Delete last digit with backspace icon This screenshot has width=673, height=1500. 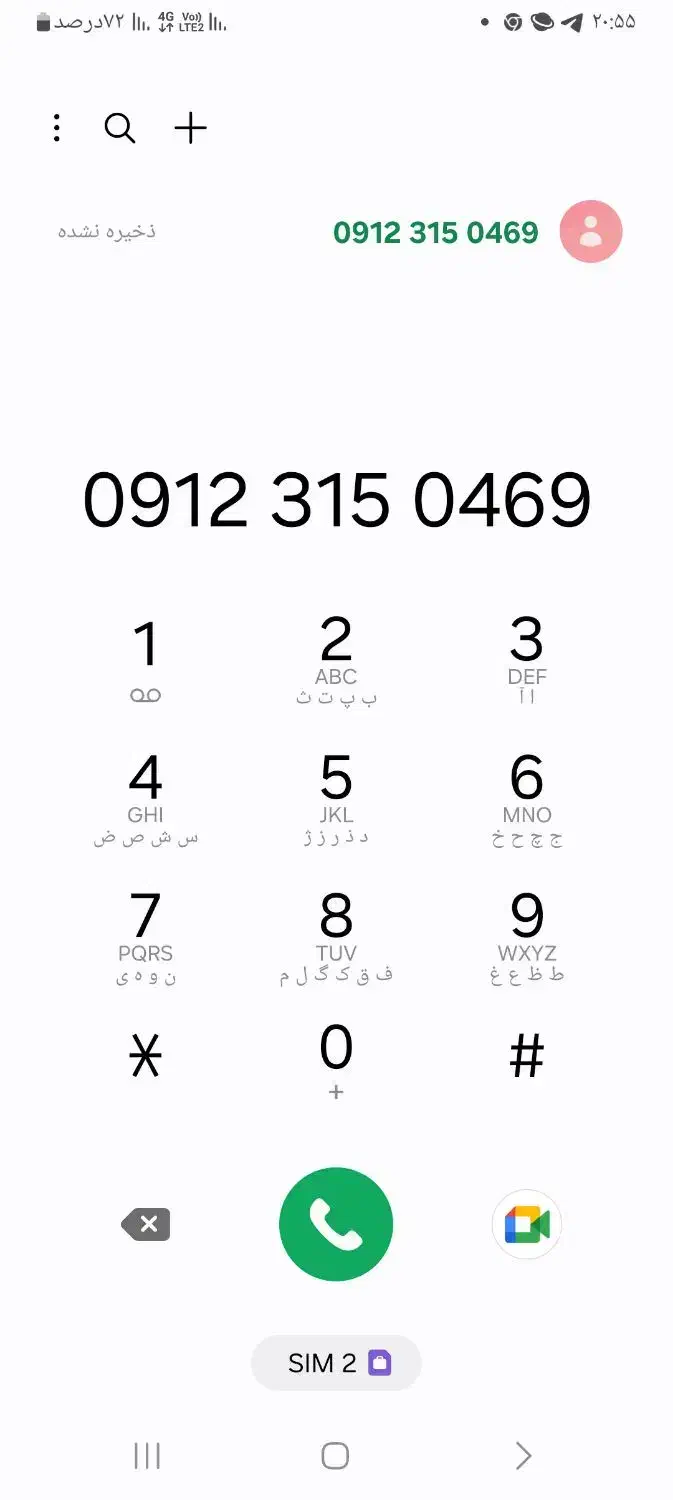coord(147,1224)
